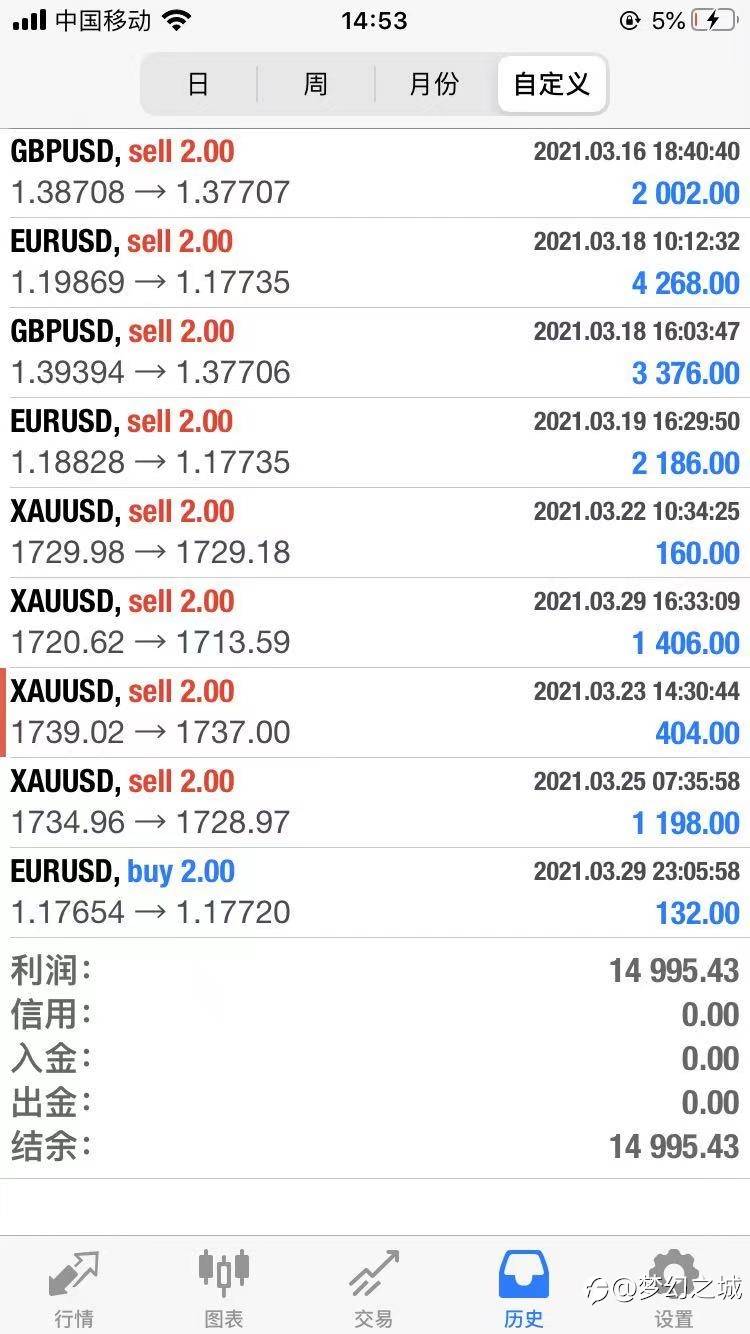Select the 周 period filter
The width and height of the screenshot is (750, 1334).
tap(316, 84)
